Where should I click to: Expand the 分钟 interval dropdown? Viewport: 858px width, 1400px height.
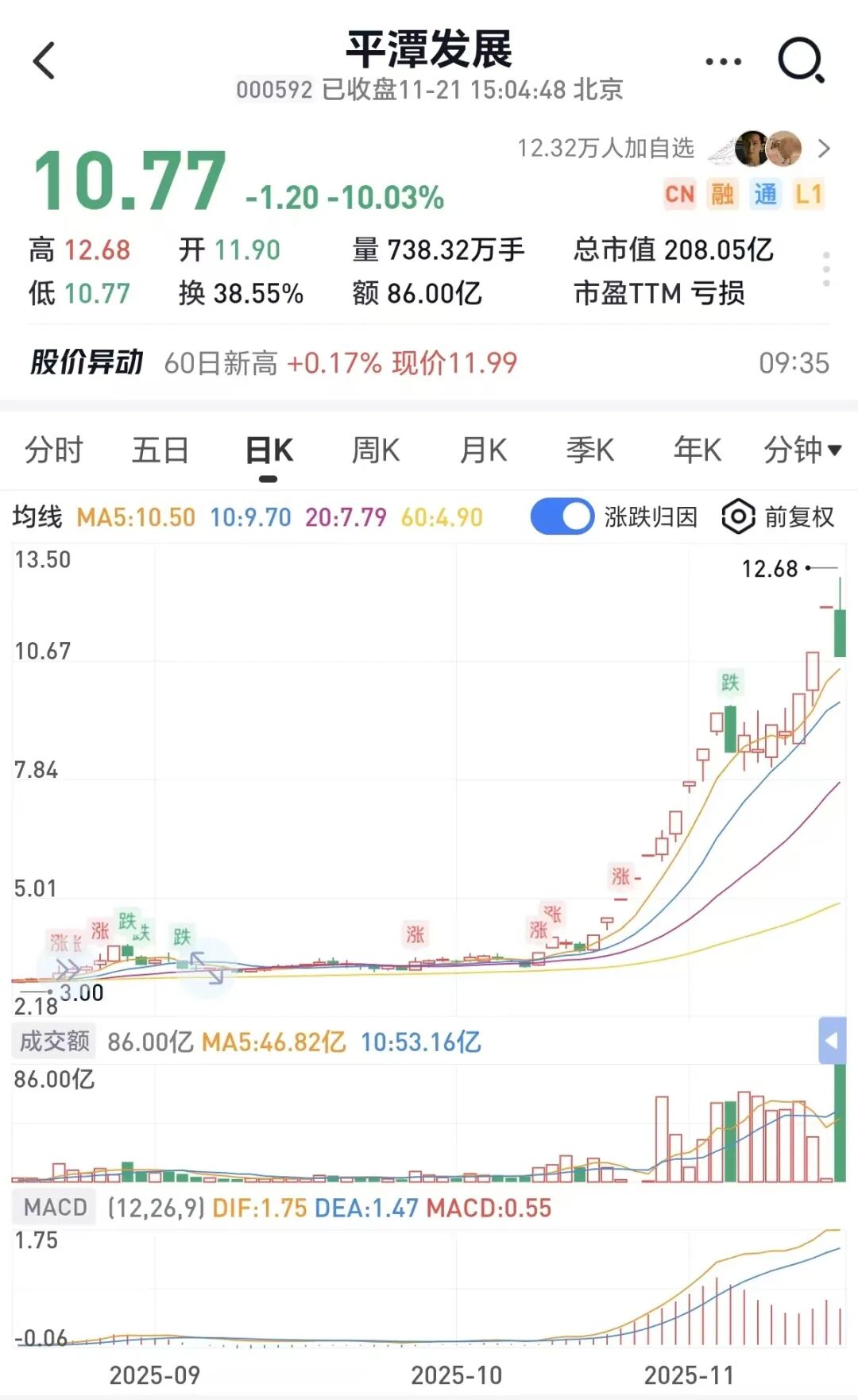tap(801, 451)
